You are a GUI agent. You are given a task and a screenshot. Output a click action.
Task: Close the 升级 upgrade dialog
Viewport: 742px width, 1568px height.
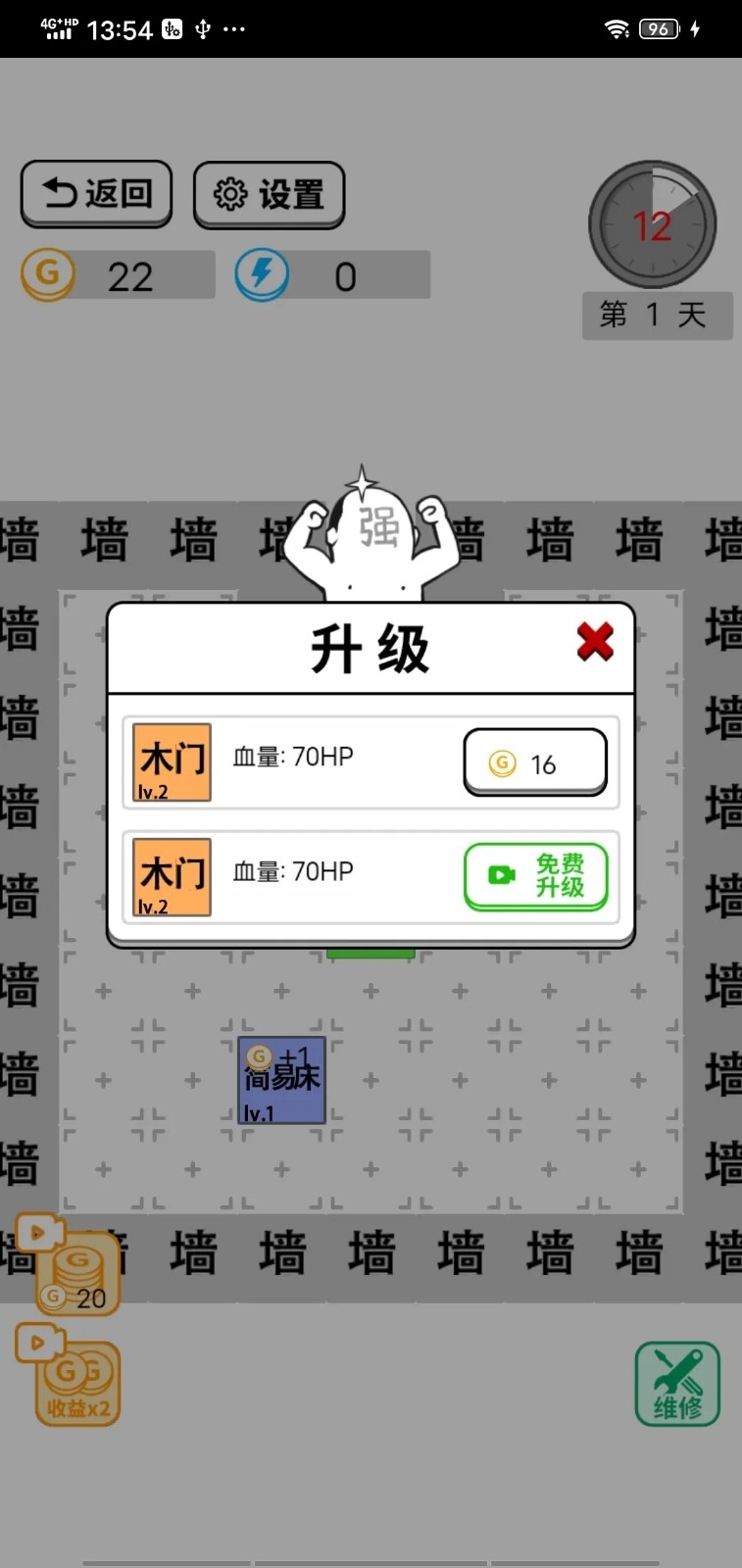click(595, 643)
